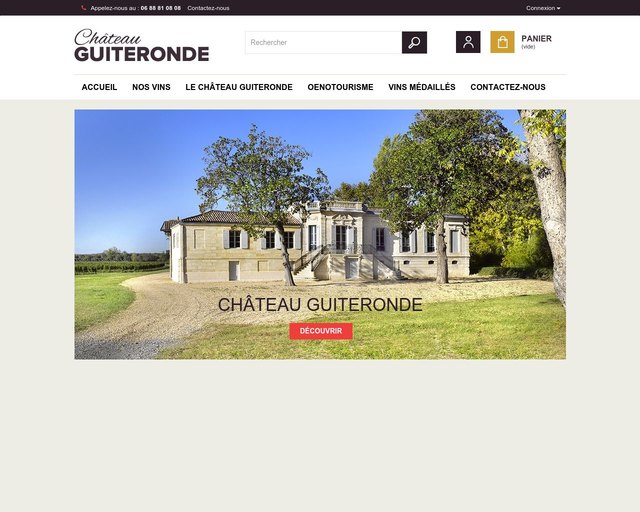Open Le Château Guiteronde page

[x=239, y=87]
